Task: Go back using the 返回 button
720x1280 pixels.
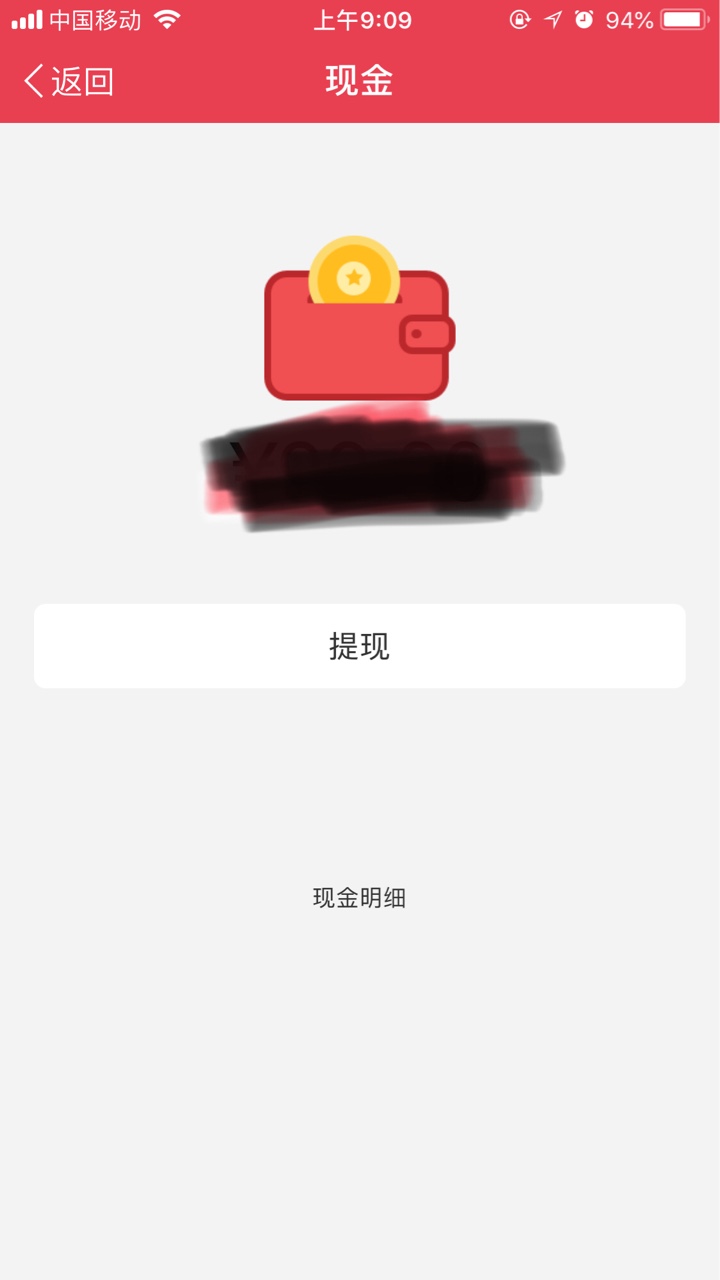Action: [x=68, y=81]
